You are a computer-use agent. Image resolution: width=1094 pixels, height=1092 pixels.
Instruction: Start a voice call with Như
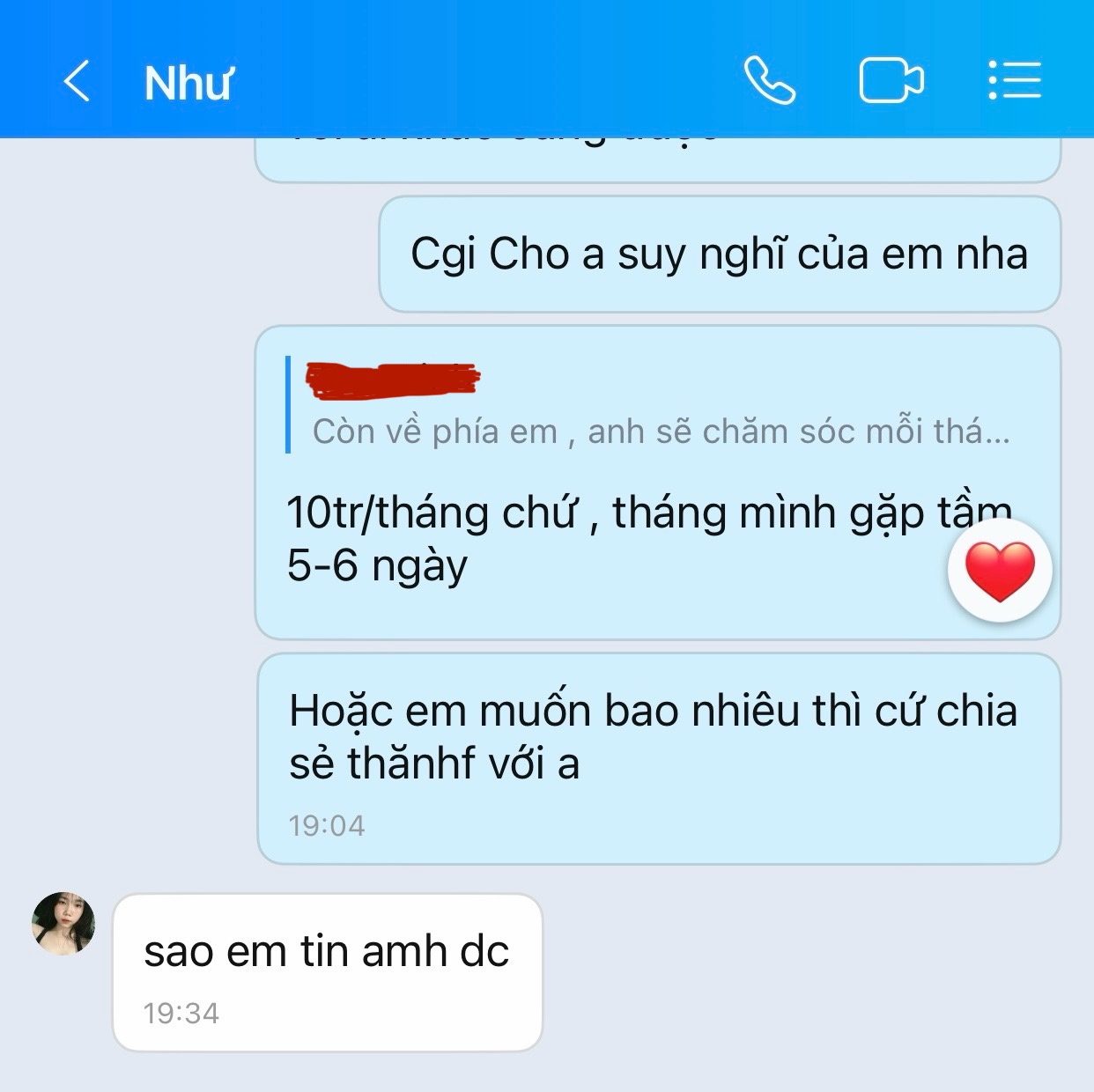[769, 81]
